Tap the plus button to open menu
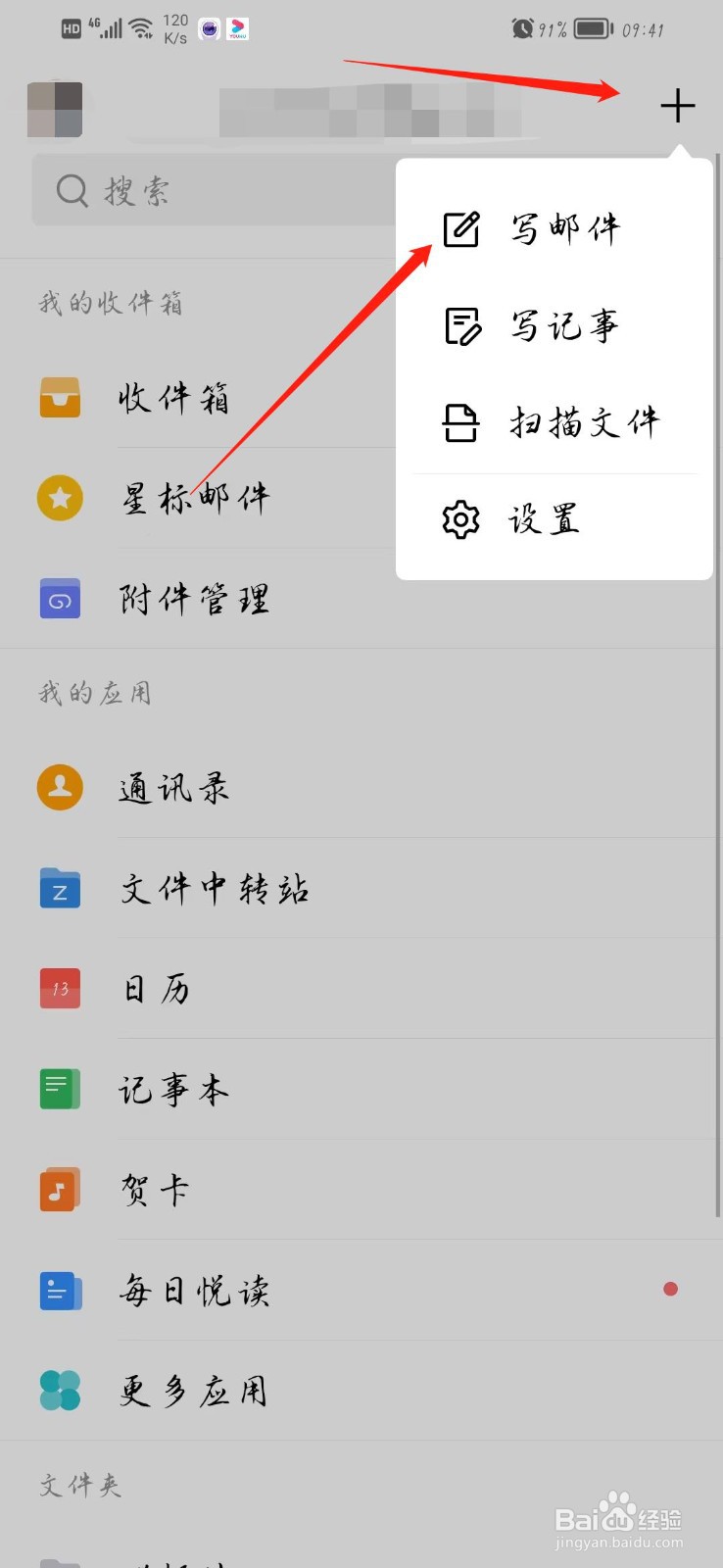 click(677, 105)
